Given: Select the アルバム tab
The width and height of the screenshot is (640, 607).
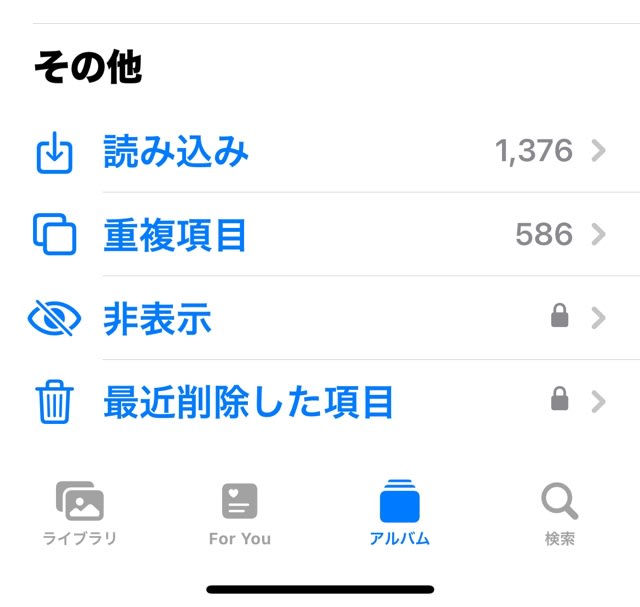Looking at the screenshot, I should 400,513.
